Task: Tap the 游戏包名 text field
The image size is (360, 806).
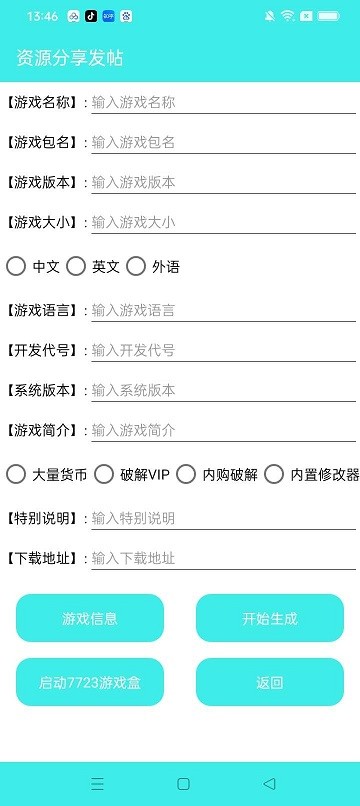Action: (223, 142)
